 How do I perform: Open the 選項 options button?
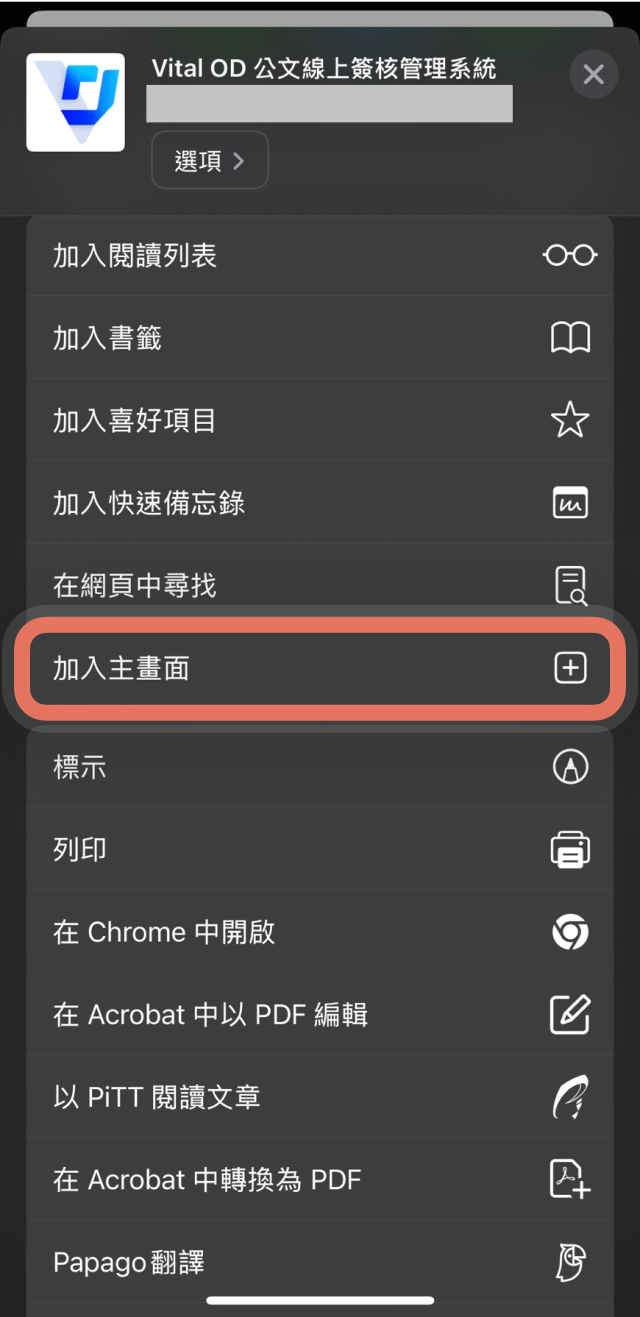click(210, 160)
